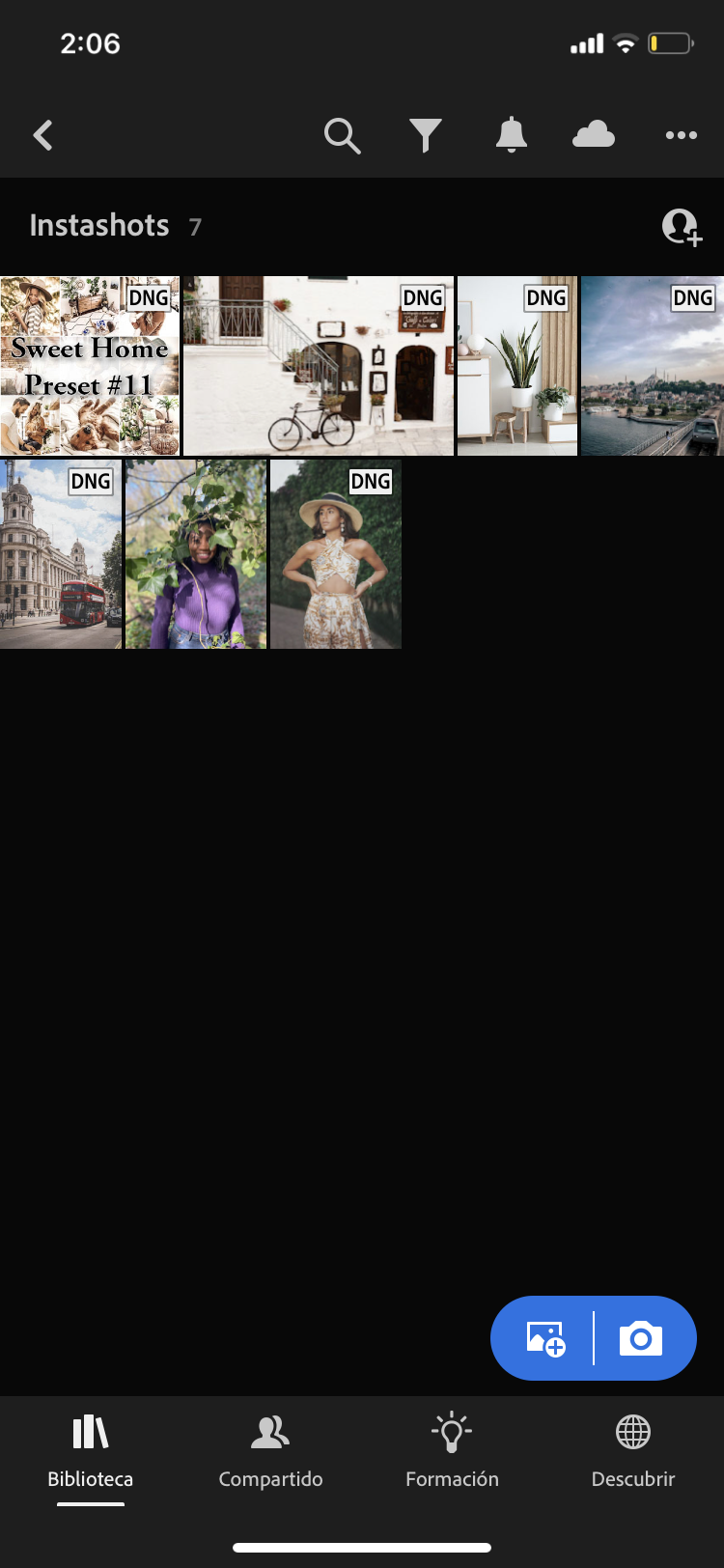
Task: Open the three-dot overflow menu
Action: point(681,135)
